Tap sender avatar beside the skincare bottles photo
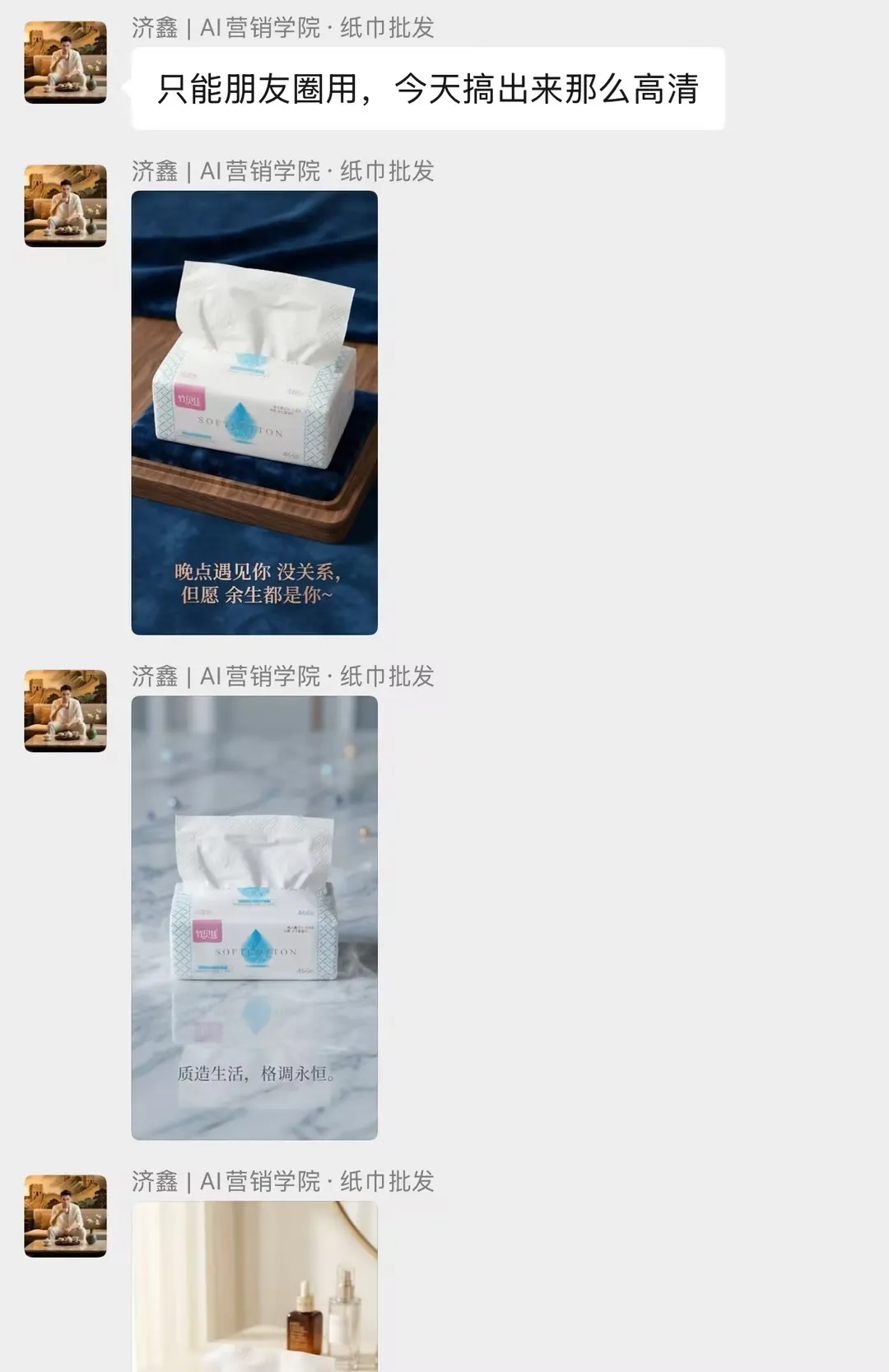 66,1216
